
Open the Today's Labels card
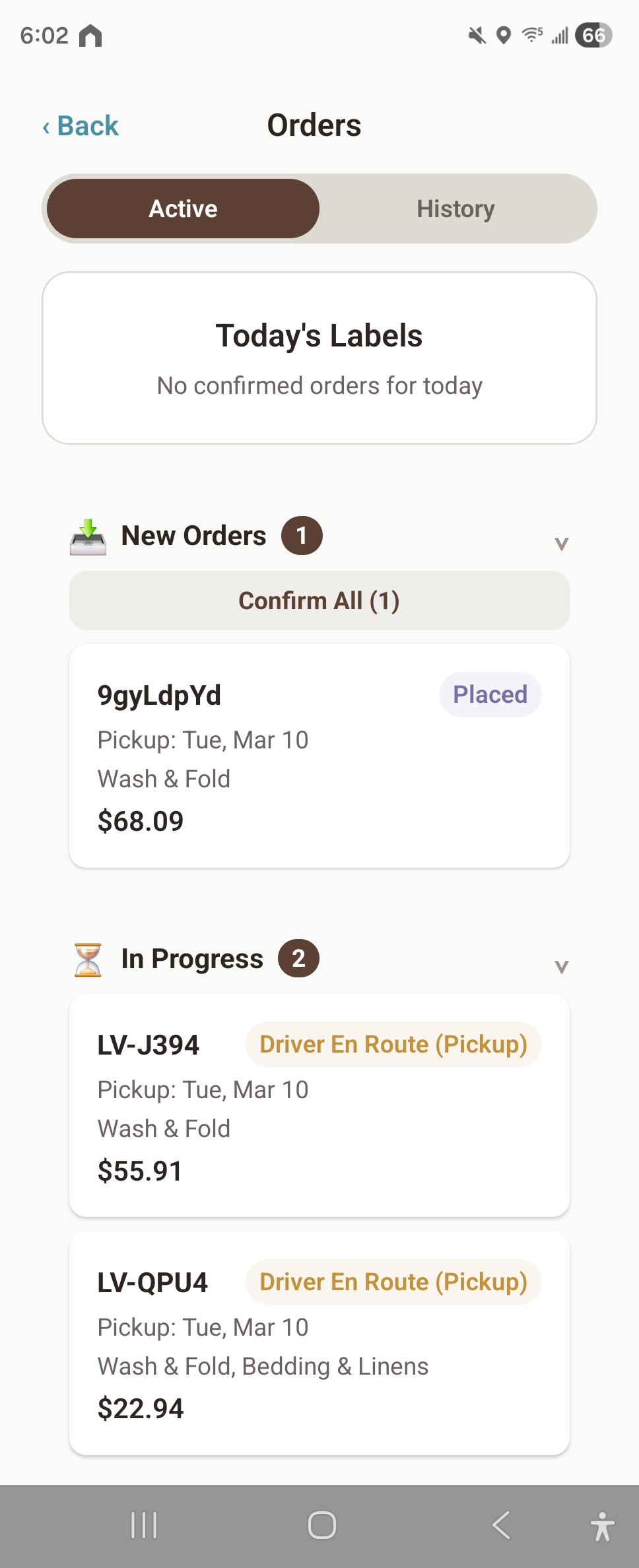point(319,356)
